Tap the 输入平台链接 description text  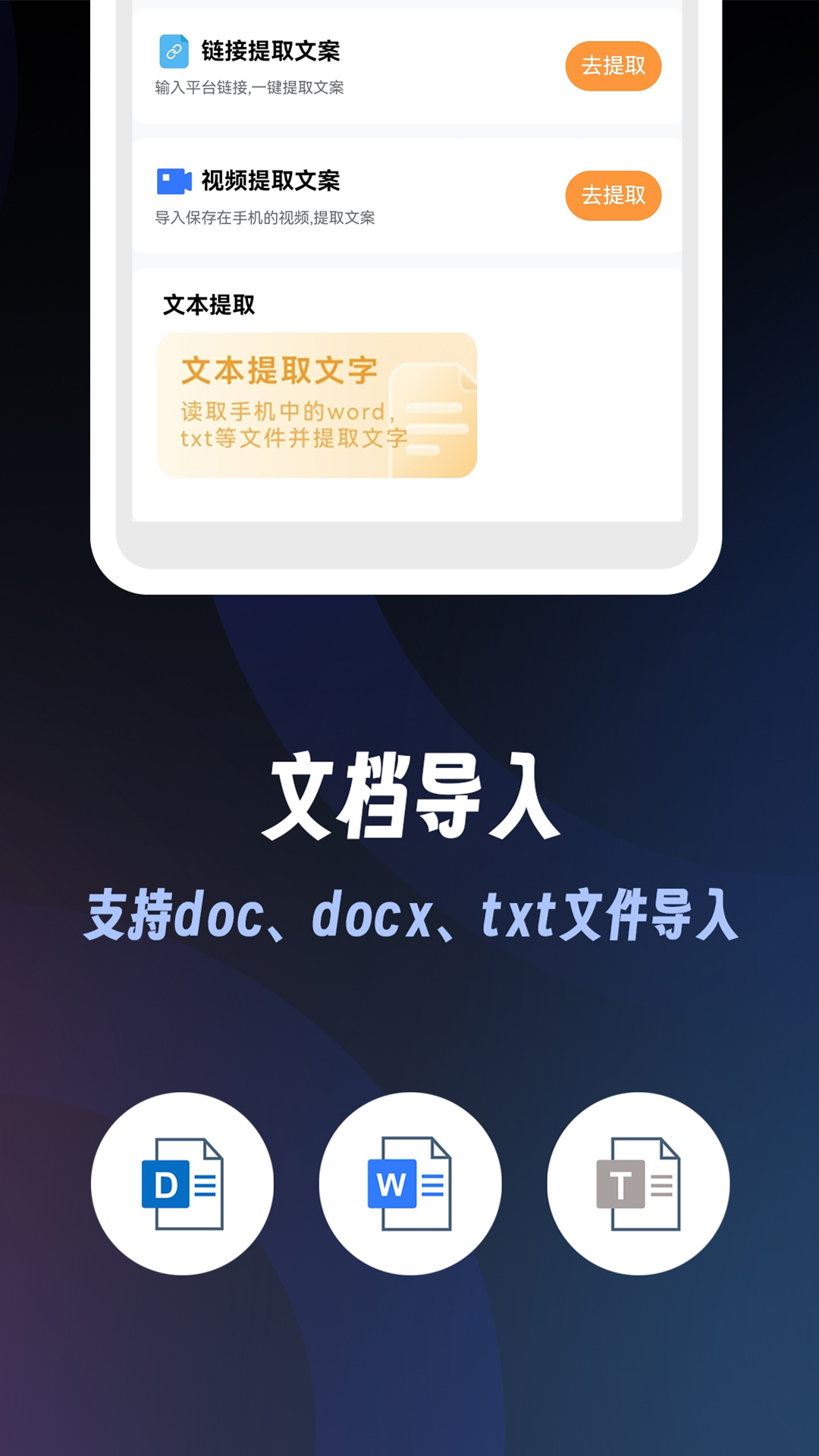coord(250,88)
